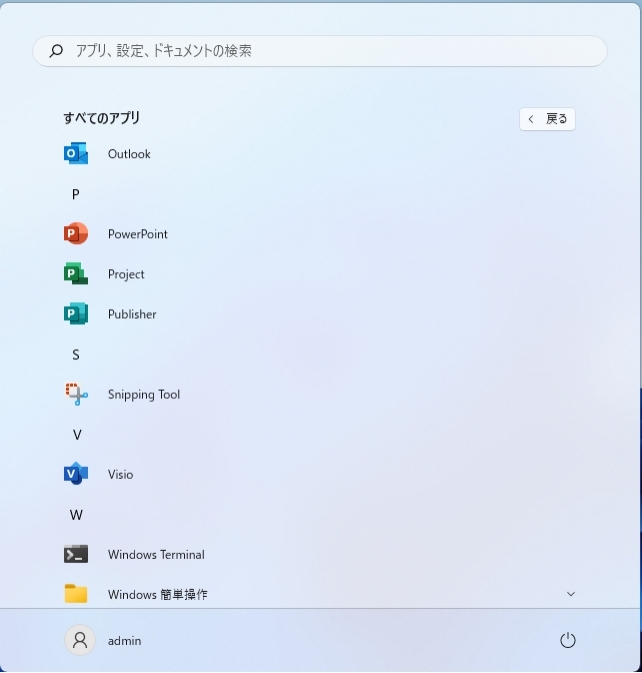Open Outlook from the app list
642x673 pixels.
pyautogui.click(x=129, y=154)
